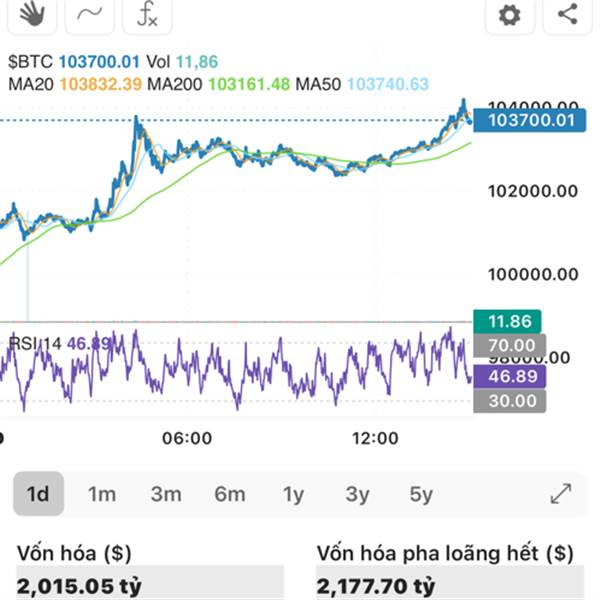Screen dimensions: 600x600
Task: Open the fx indicators menu
Action: click(x=147, y=14)
